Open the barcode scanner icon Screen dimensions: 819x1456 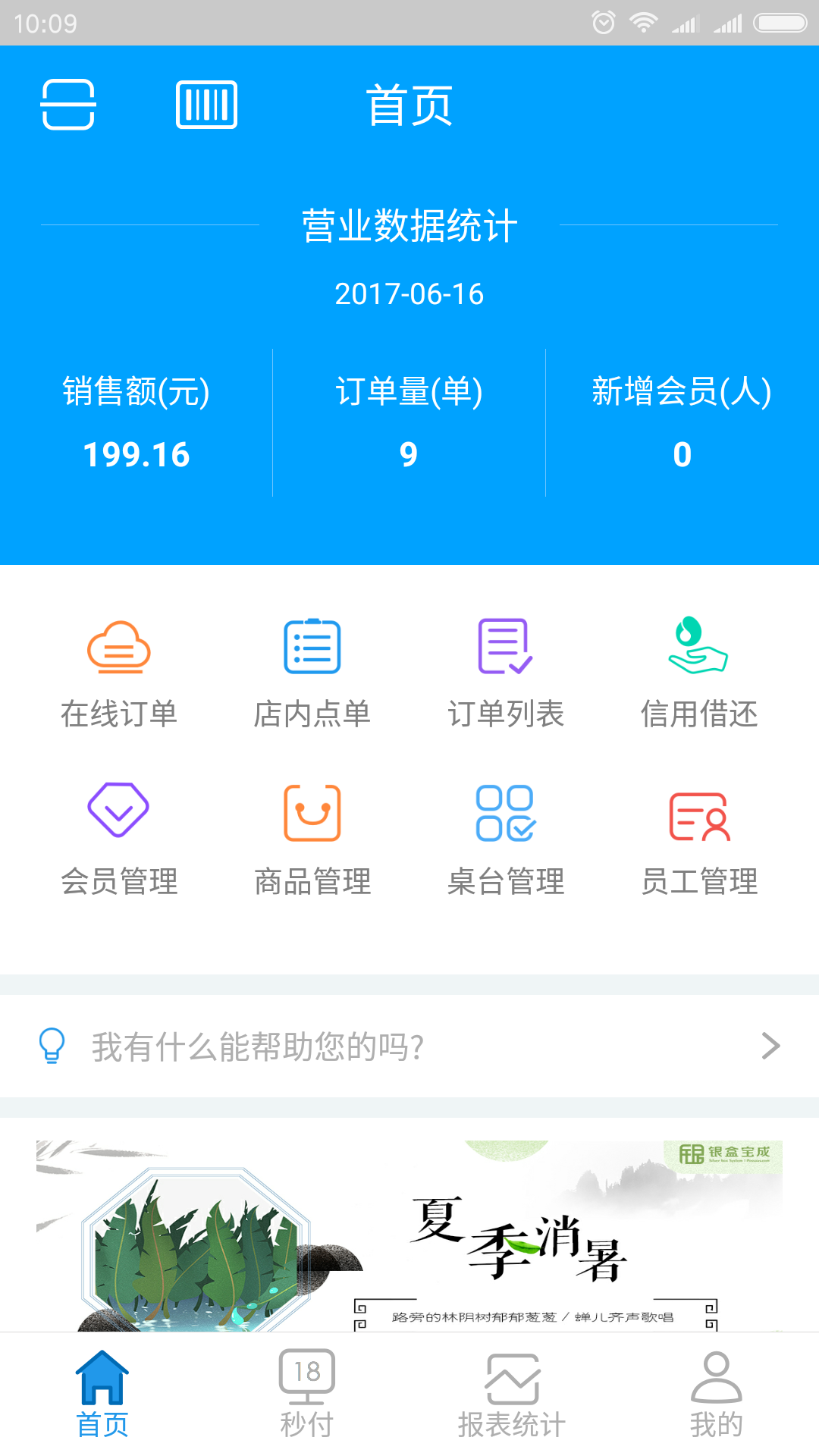click(x=206, y=105)
